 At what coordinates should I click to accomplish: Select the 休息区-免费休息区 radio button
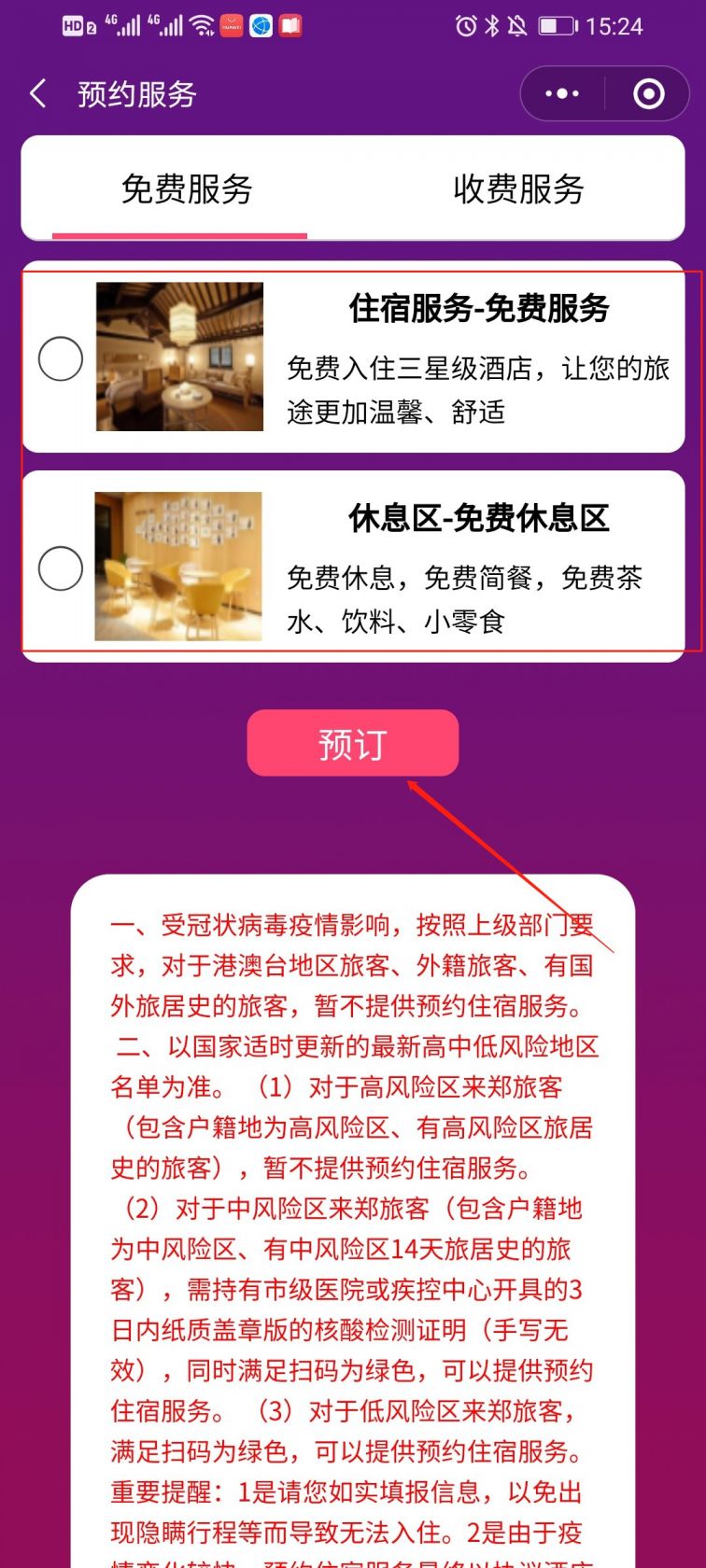[x=61, y=568]
